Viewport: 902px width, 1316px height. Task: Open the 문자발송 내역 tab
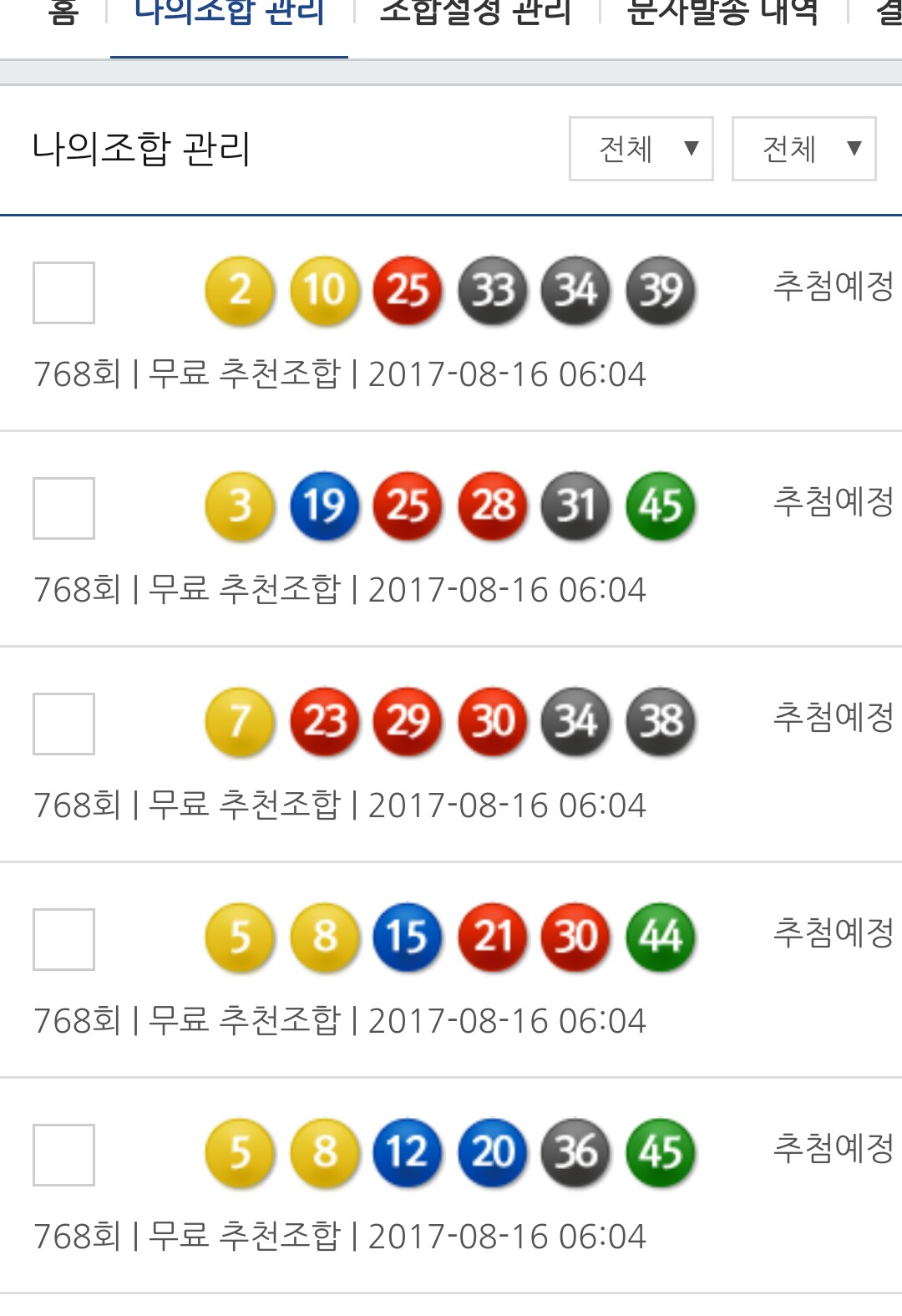[722, 13]
